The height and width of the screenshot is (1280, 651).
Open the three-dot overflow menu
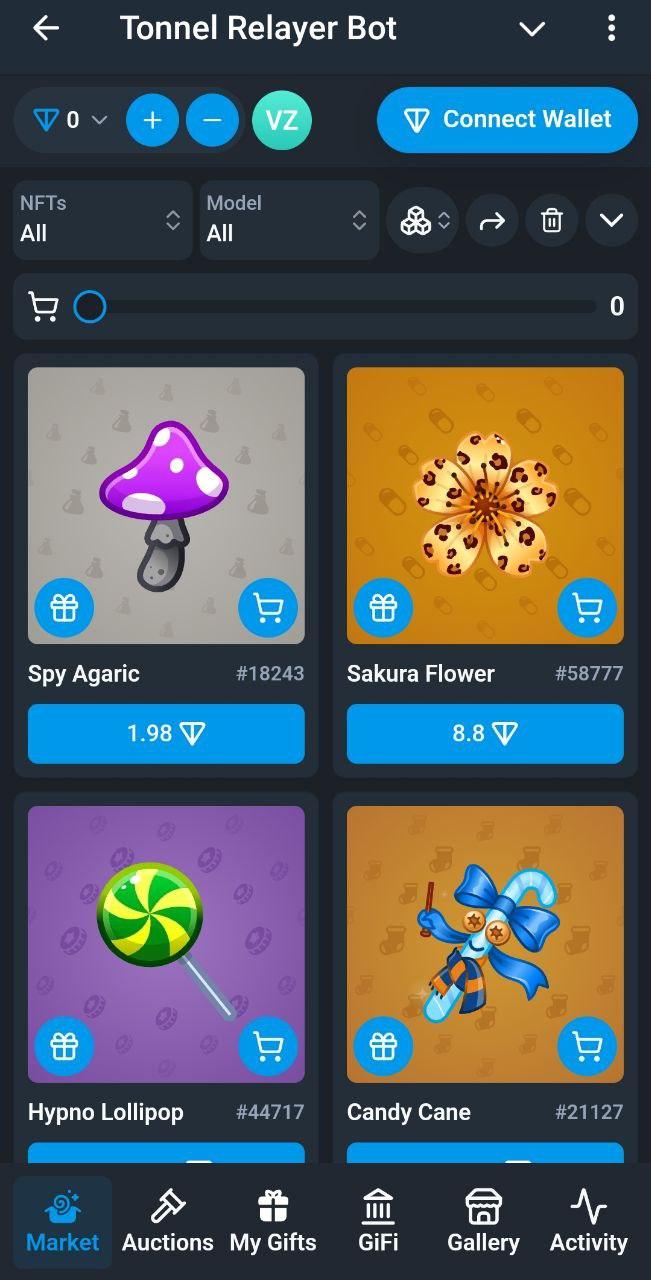611,29
